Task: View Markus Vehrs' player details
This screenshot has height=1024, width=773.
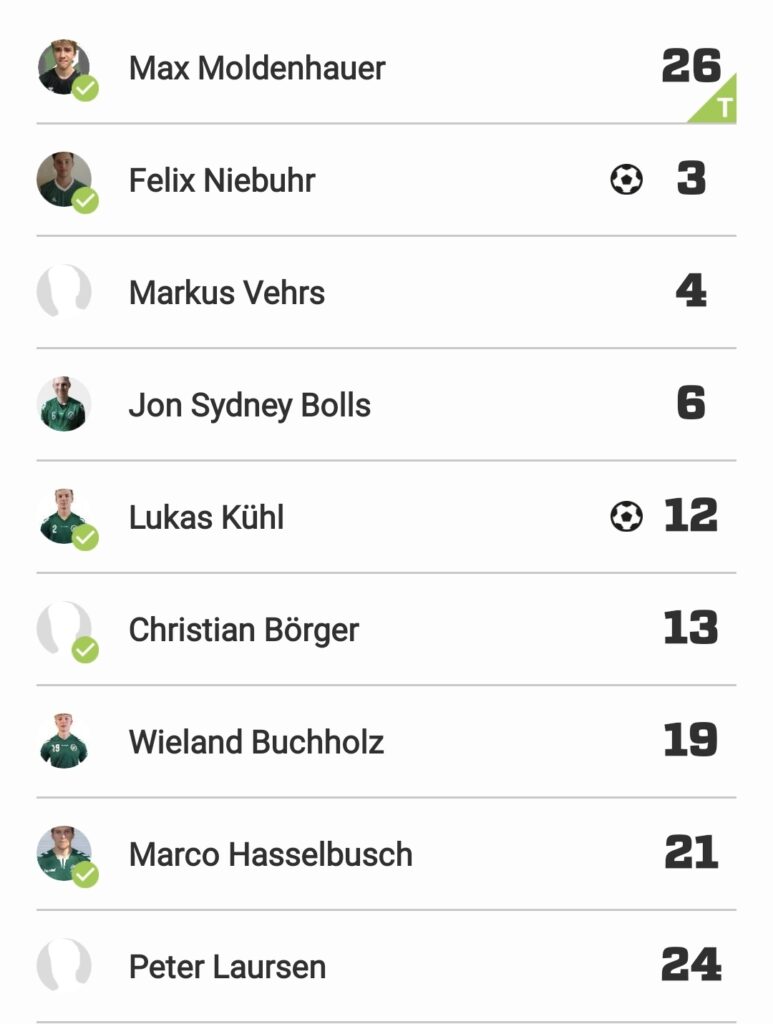Action: point(227,293)
